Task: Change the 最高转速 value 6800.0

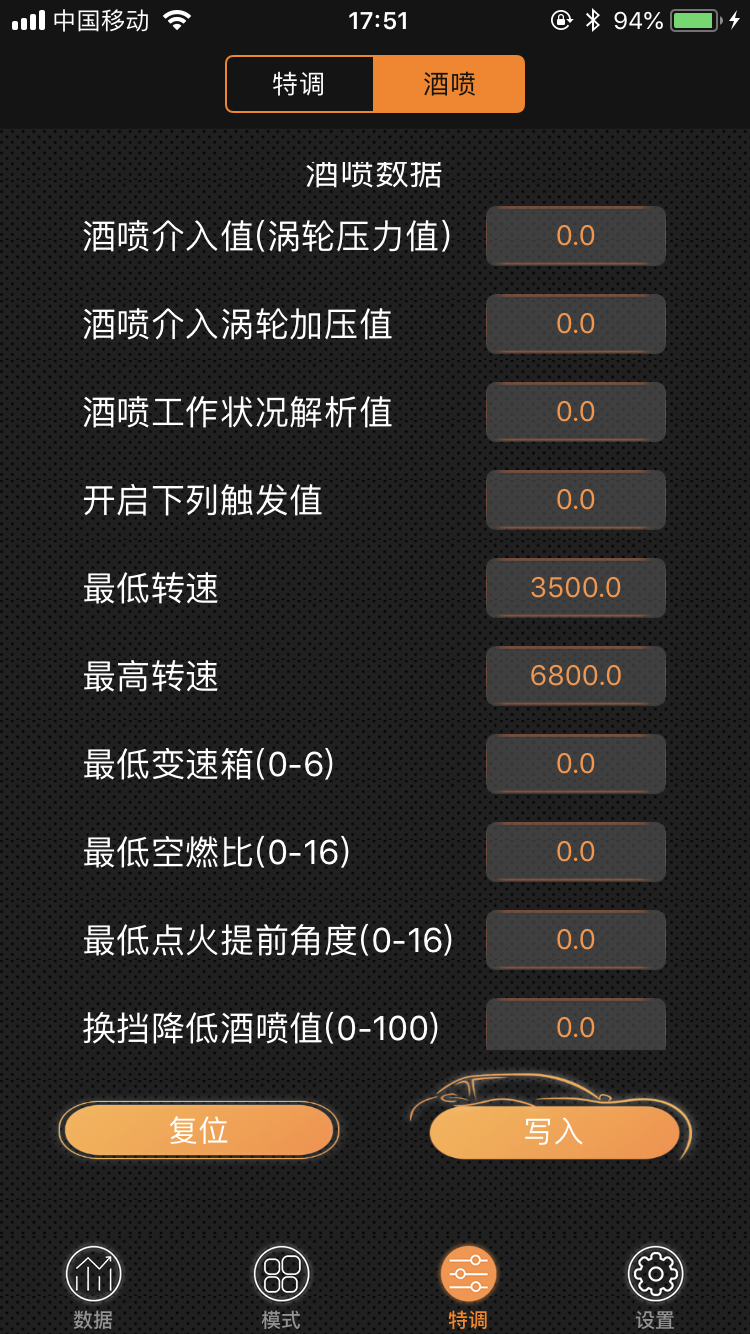Action: coord(575,676)
